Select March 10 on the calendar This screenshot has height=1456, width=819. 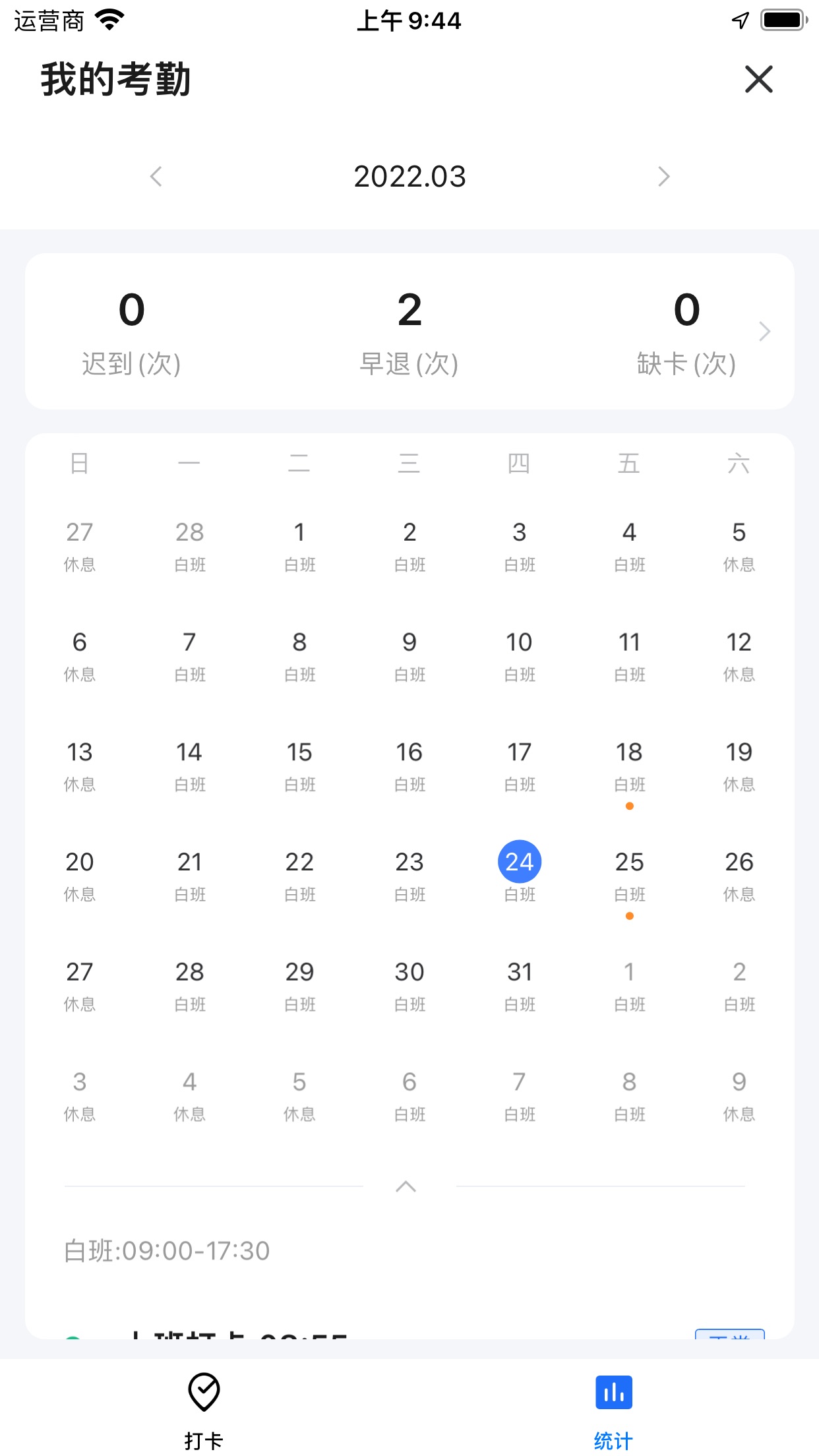coord(519,655)
